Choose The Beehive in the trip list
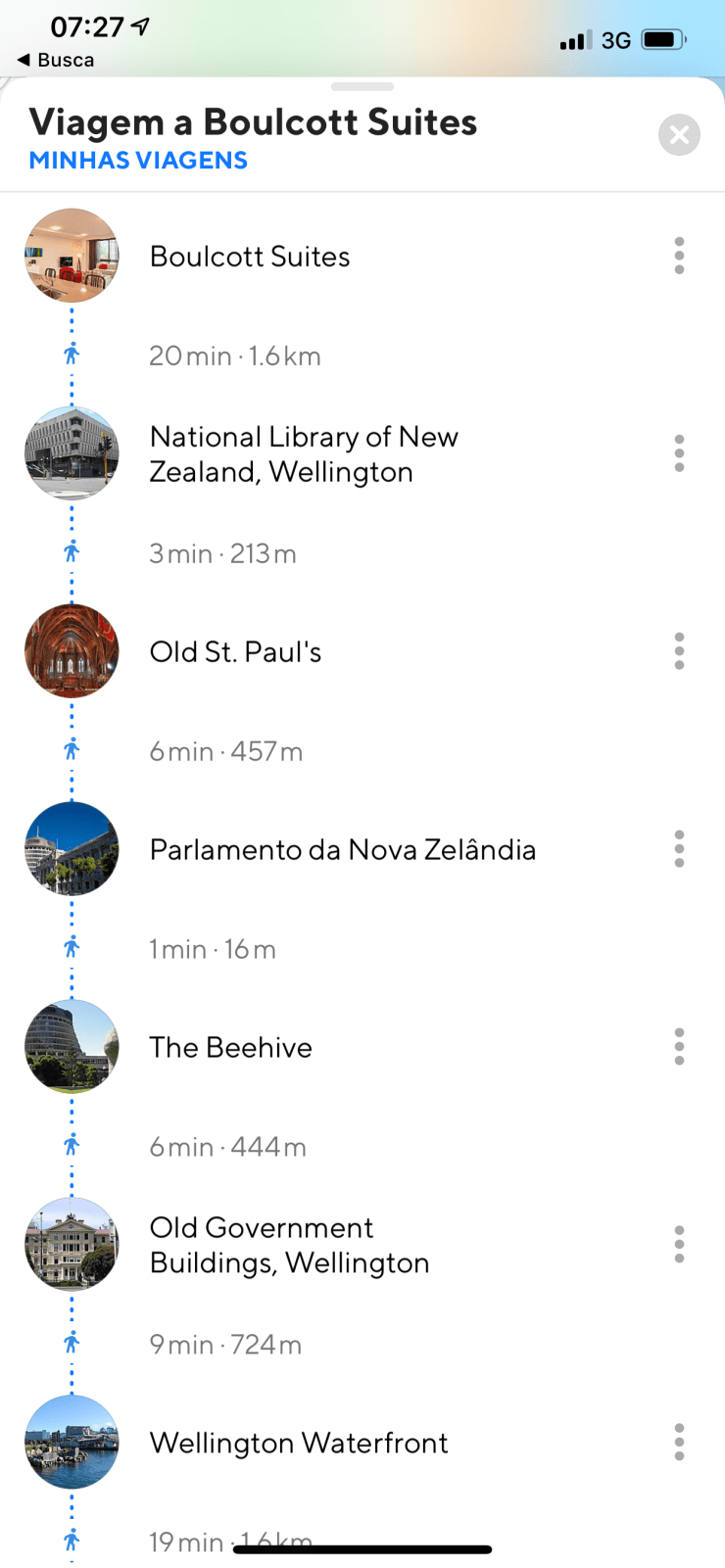 [x=230, y=1048]
